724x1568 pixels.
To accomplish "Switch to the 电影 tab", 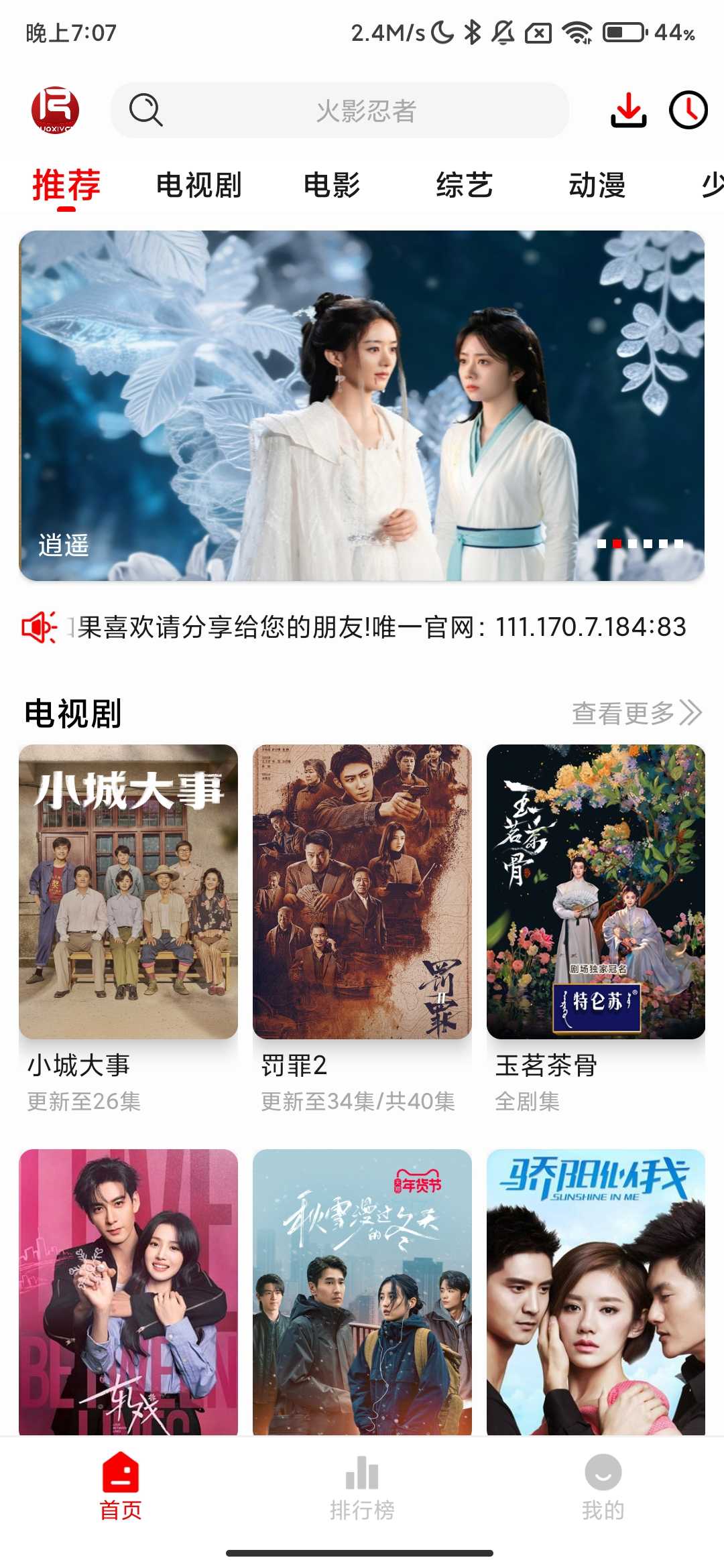I will [x=333, y=186].
